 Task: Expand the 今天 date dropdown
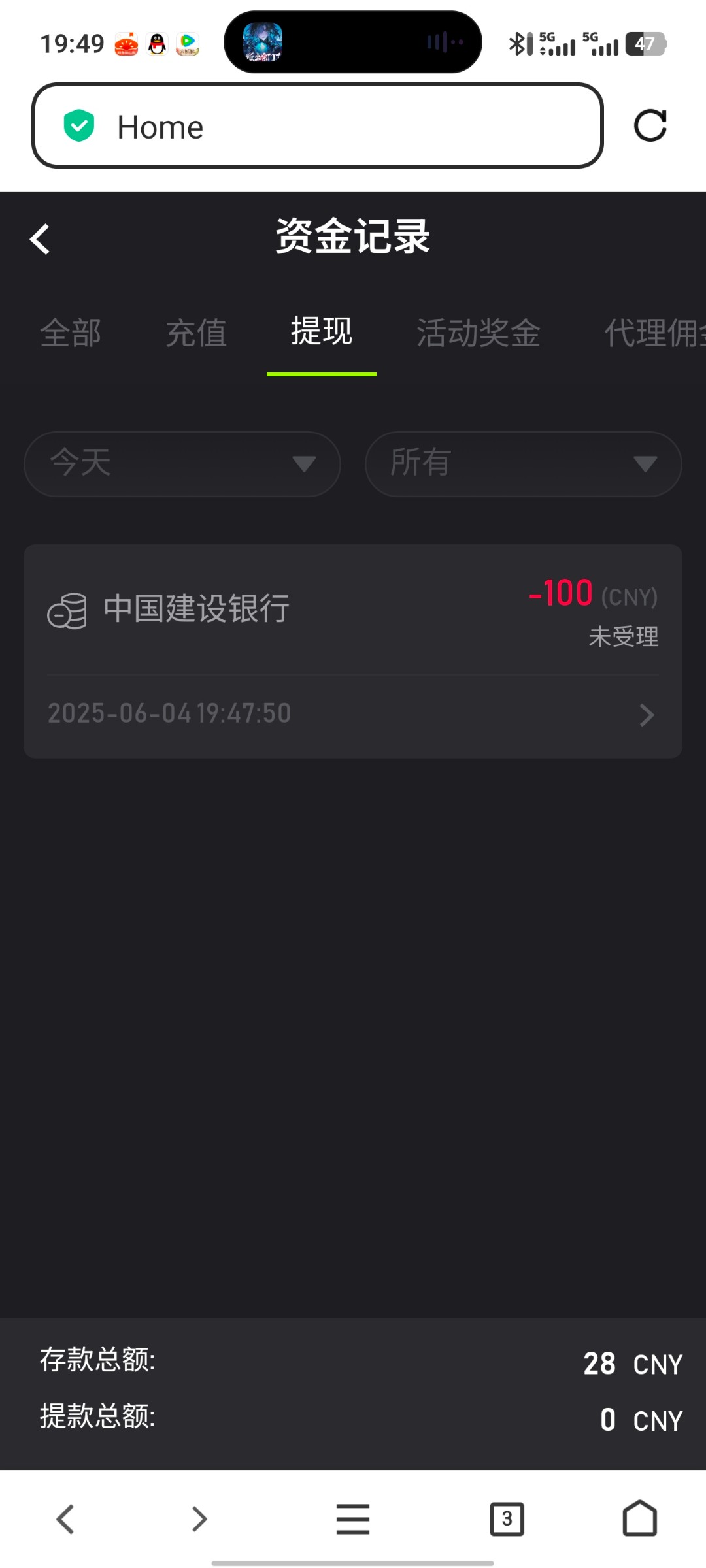(x=182, y=464)
